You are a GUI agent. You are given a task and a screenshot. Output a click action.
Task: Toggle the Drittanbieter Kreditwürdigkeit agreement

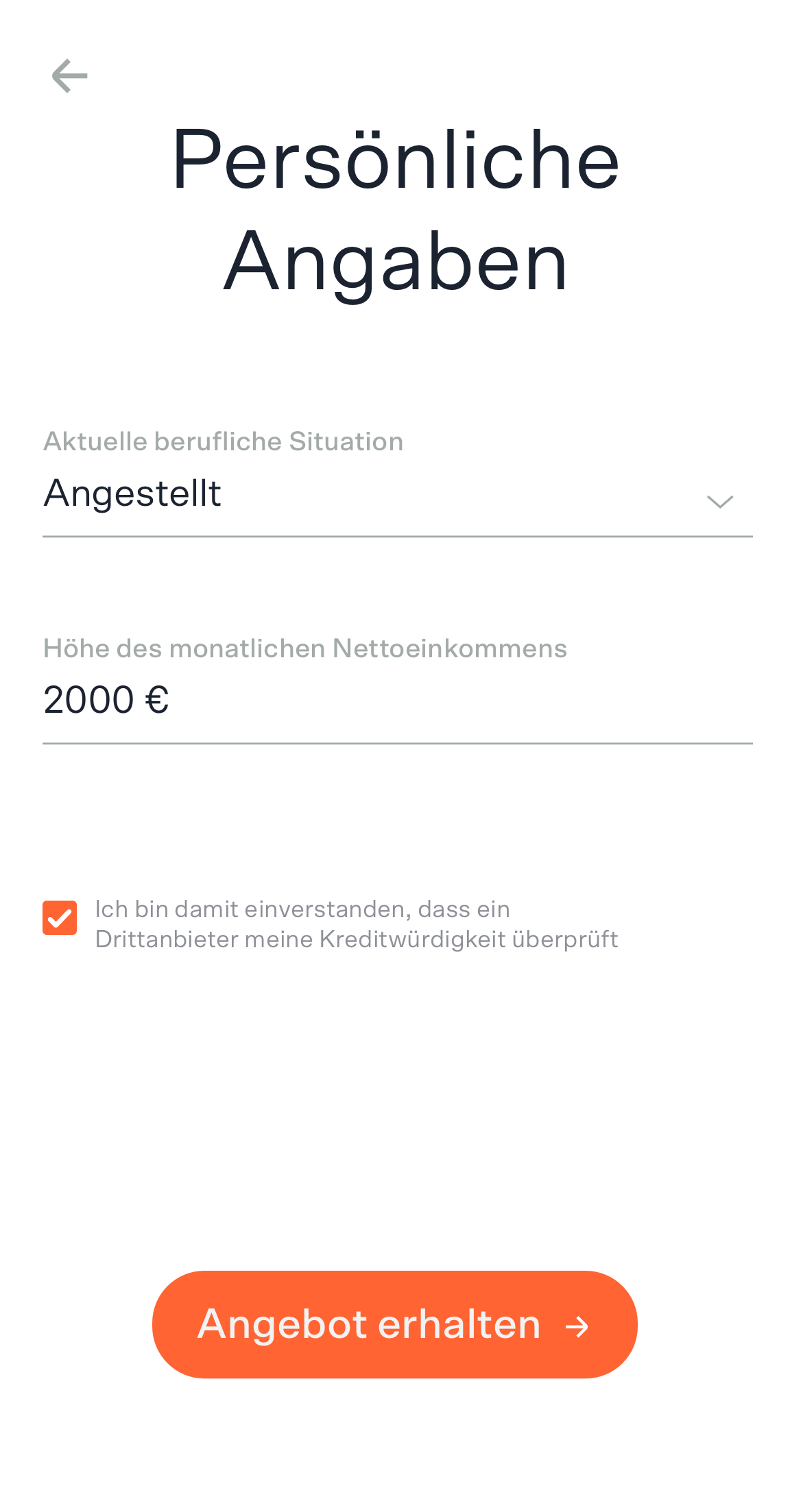pyautogui.click(x=60, y=918)
